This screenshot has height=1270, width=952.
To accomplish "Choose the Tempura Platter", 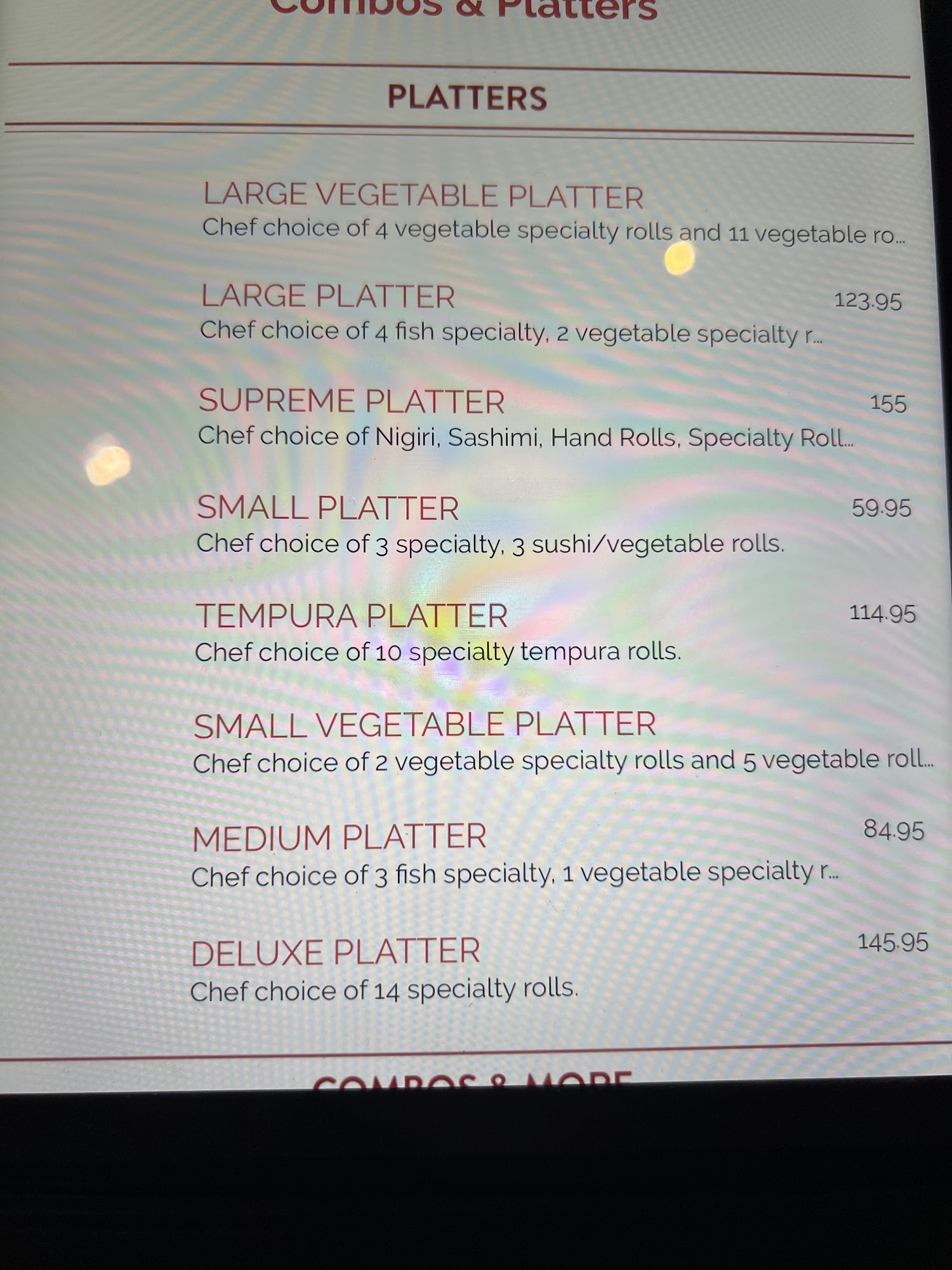I will [352, 615].
